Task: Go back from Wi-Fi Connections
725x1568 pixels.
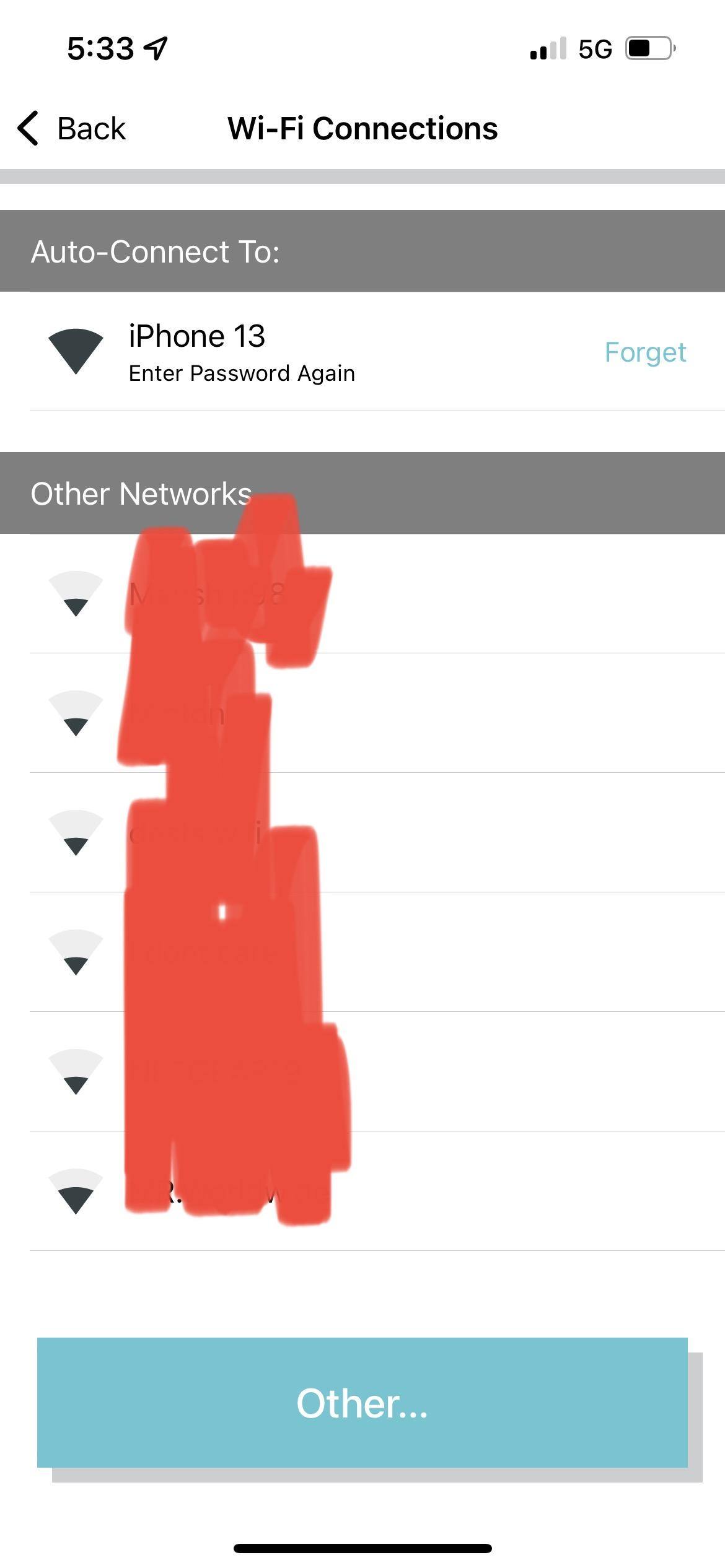Action: (72, 129)
